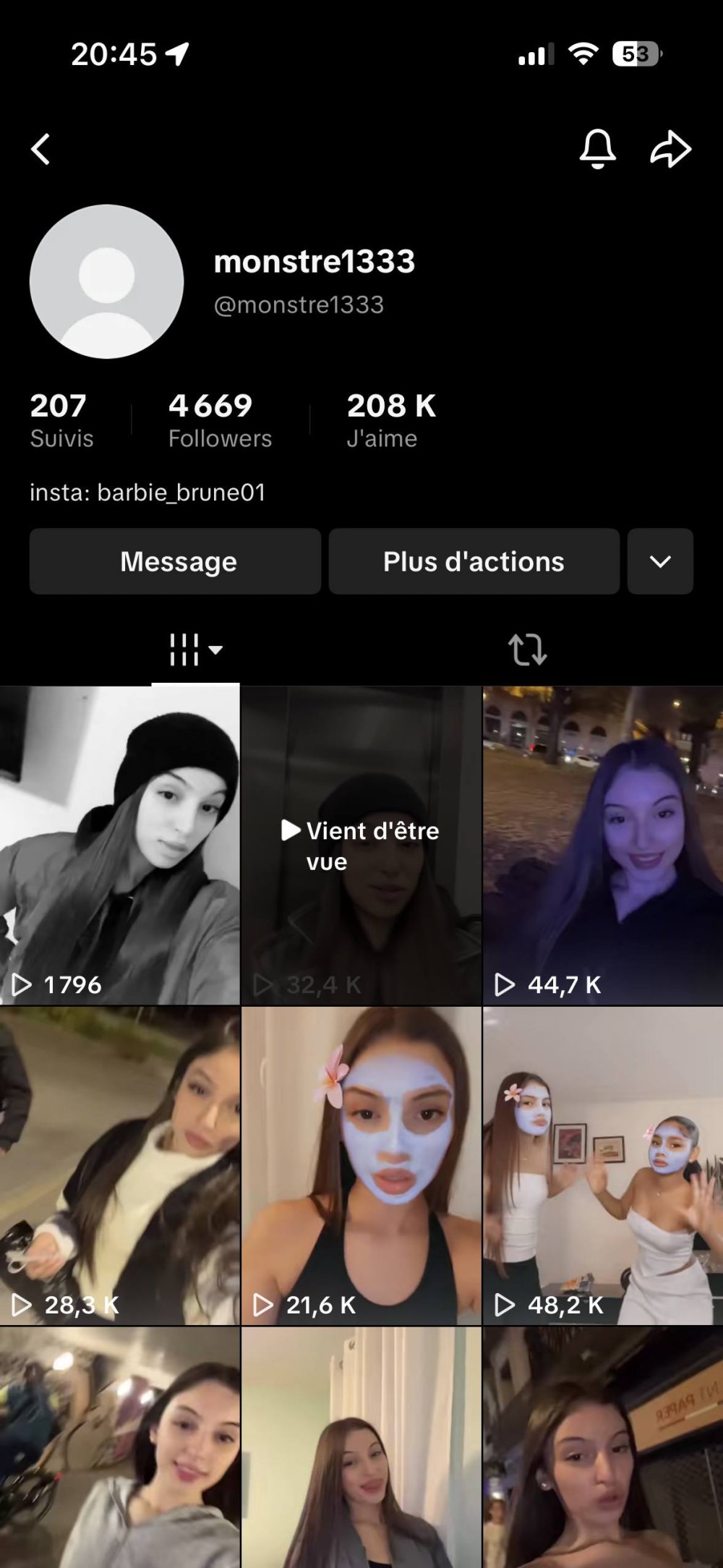This screenshot has height=1568, width=723.
Task: Switch to the videos grid tab
Action: [194, 649]
